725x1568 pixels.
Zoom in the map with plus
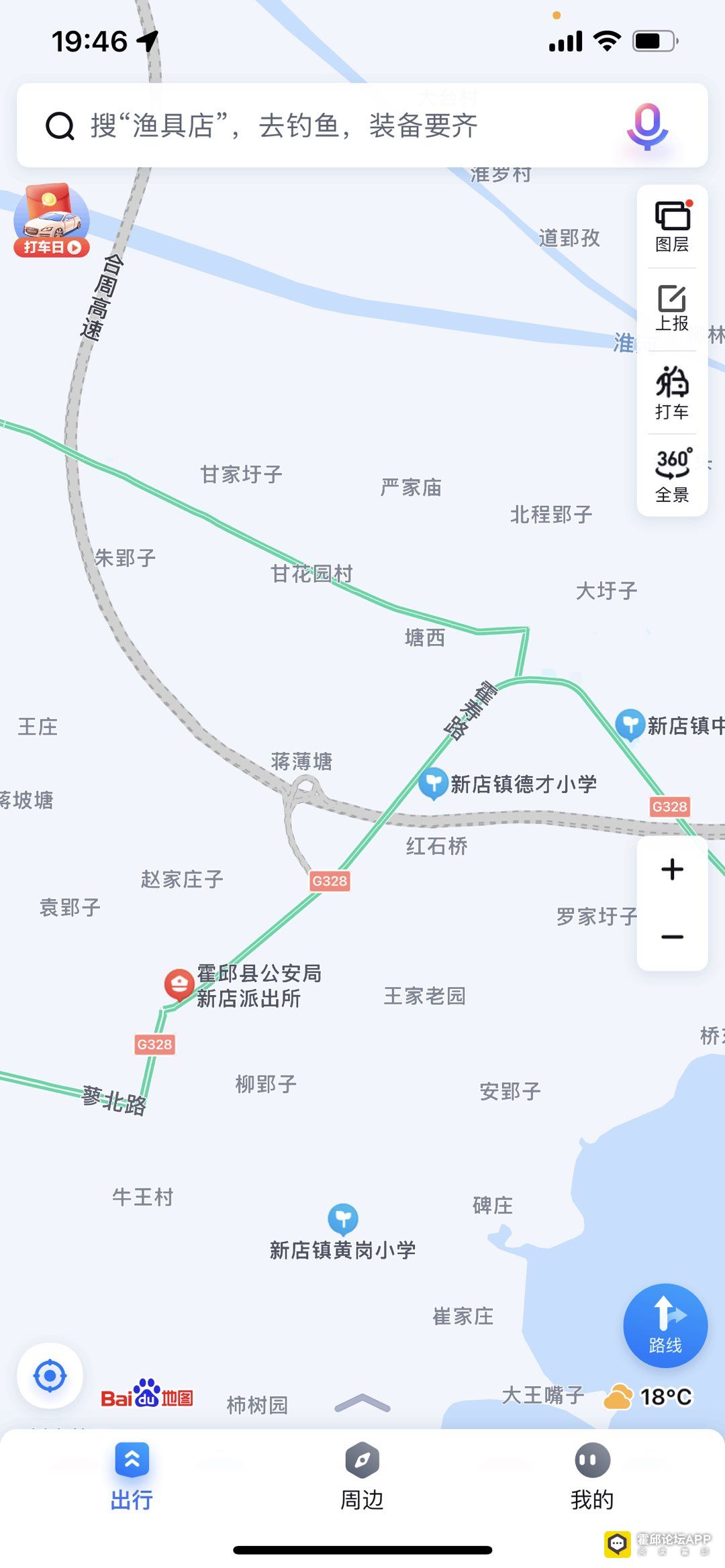click(672, 870)
